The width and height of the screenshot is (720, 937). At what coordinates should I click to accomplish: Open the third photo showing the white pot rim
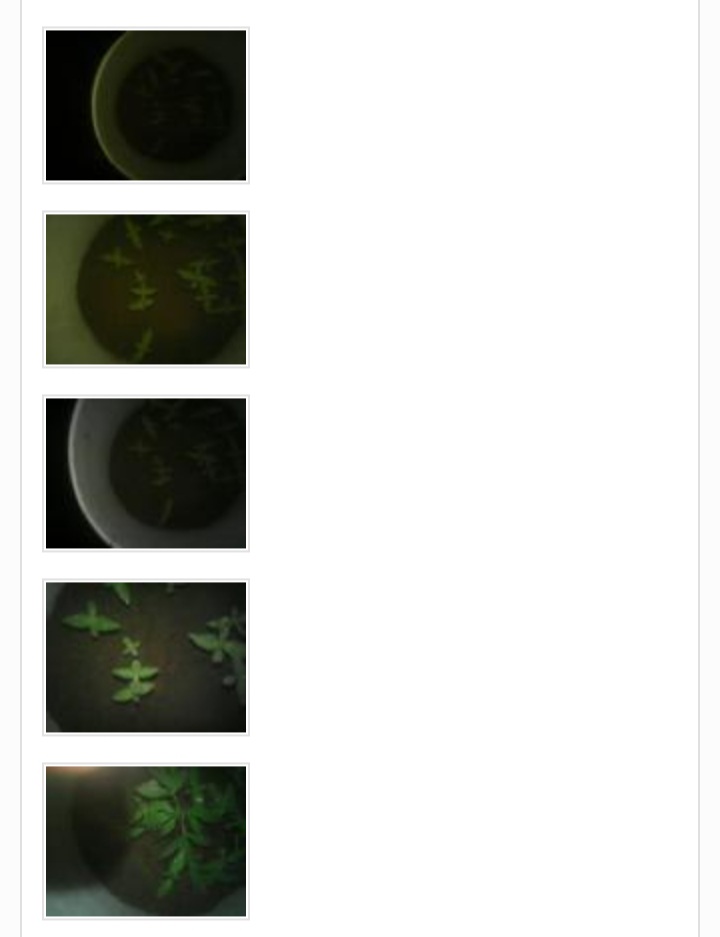[x=146, y=473]
